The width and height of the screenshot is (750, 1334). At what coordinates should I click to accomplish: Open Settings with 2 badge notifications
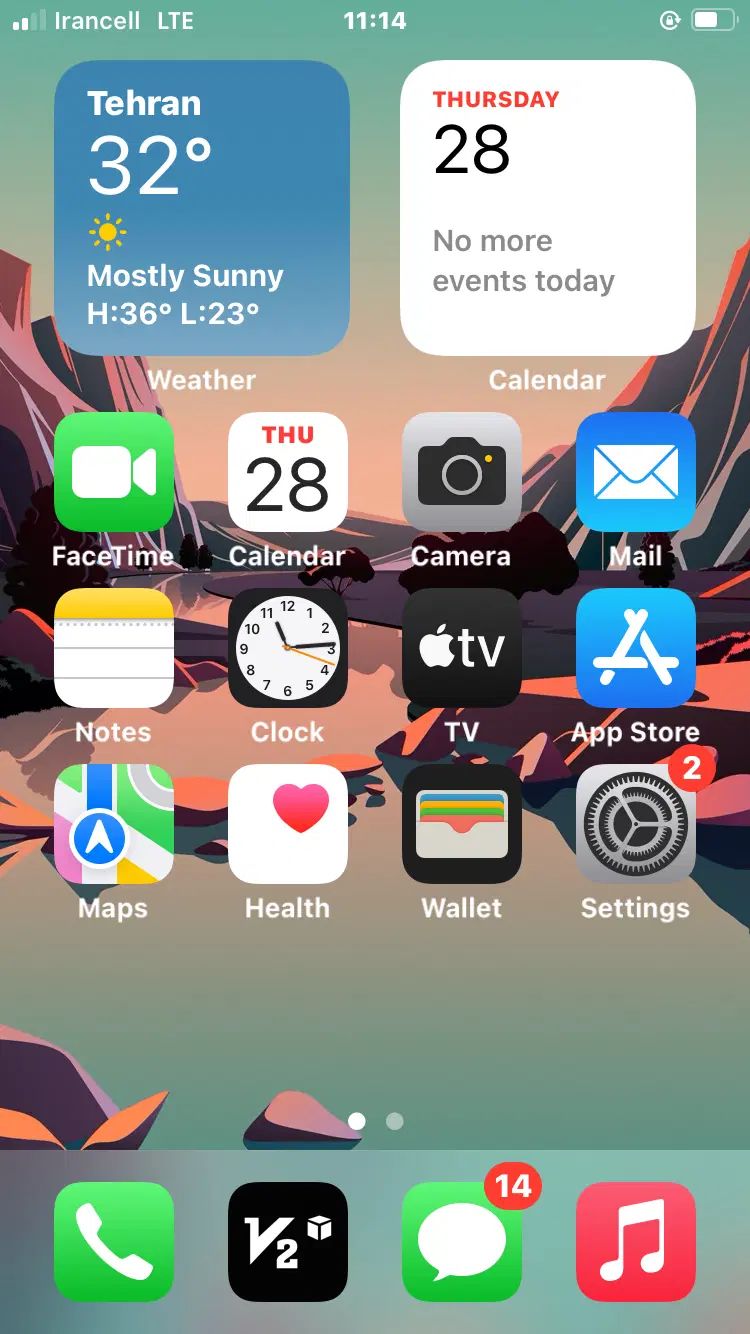click(x=635, y=824)
